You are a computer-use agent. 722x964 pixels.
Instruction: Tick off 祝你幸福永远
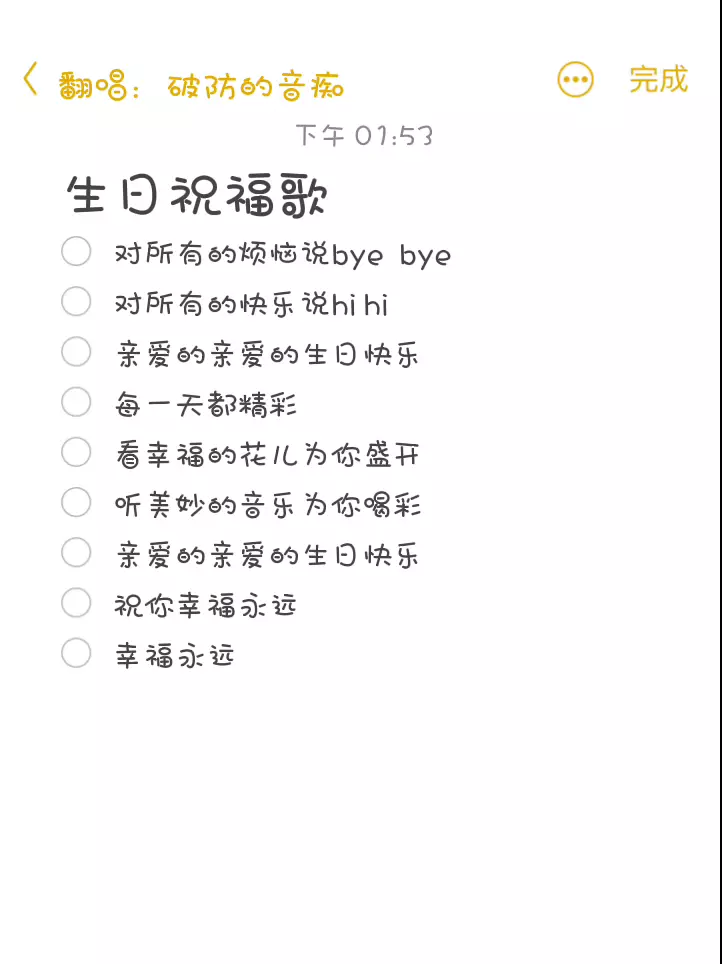coord(76,603)
